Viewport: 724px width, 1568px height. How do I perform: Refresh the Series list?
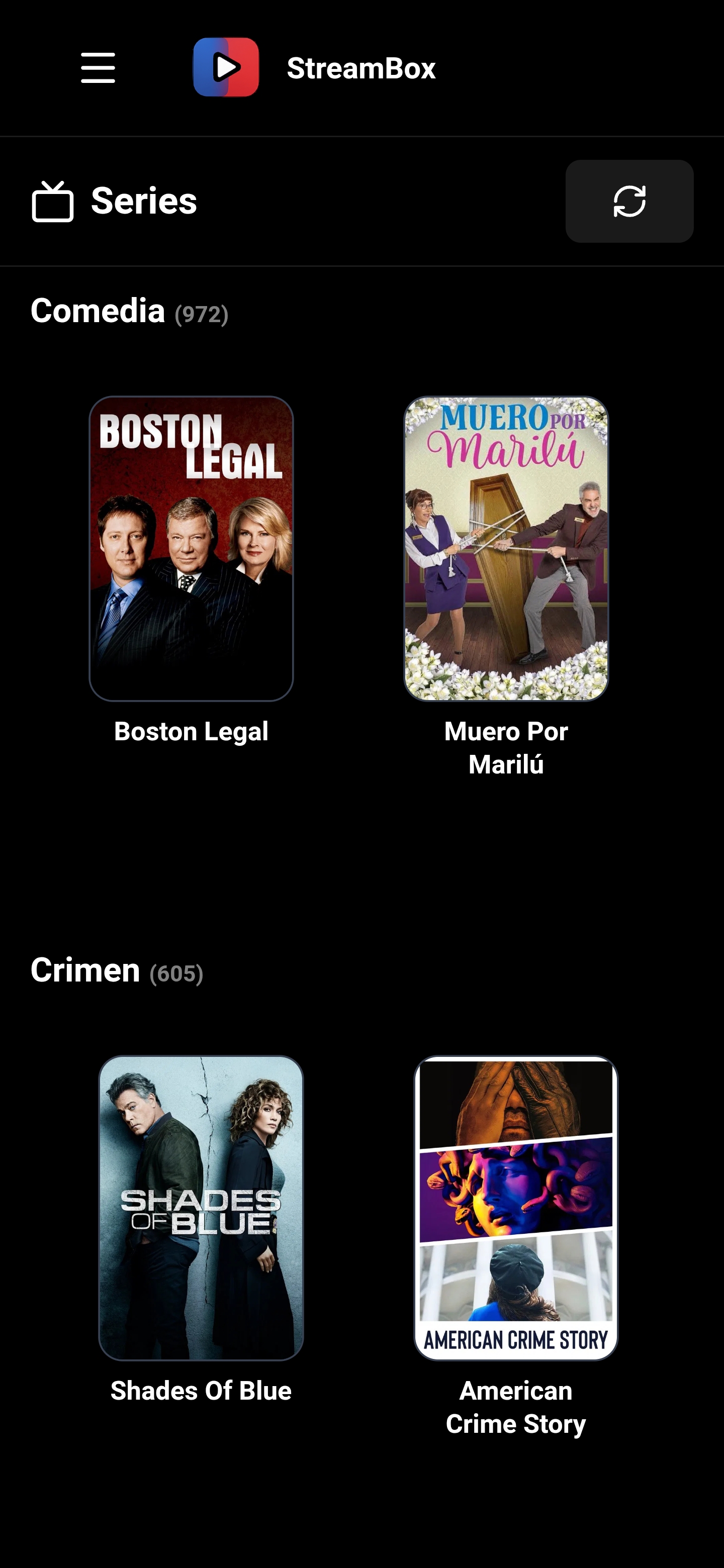coord(629,202)
